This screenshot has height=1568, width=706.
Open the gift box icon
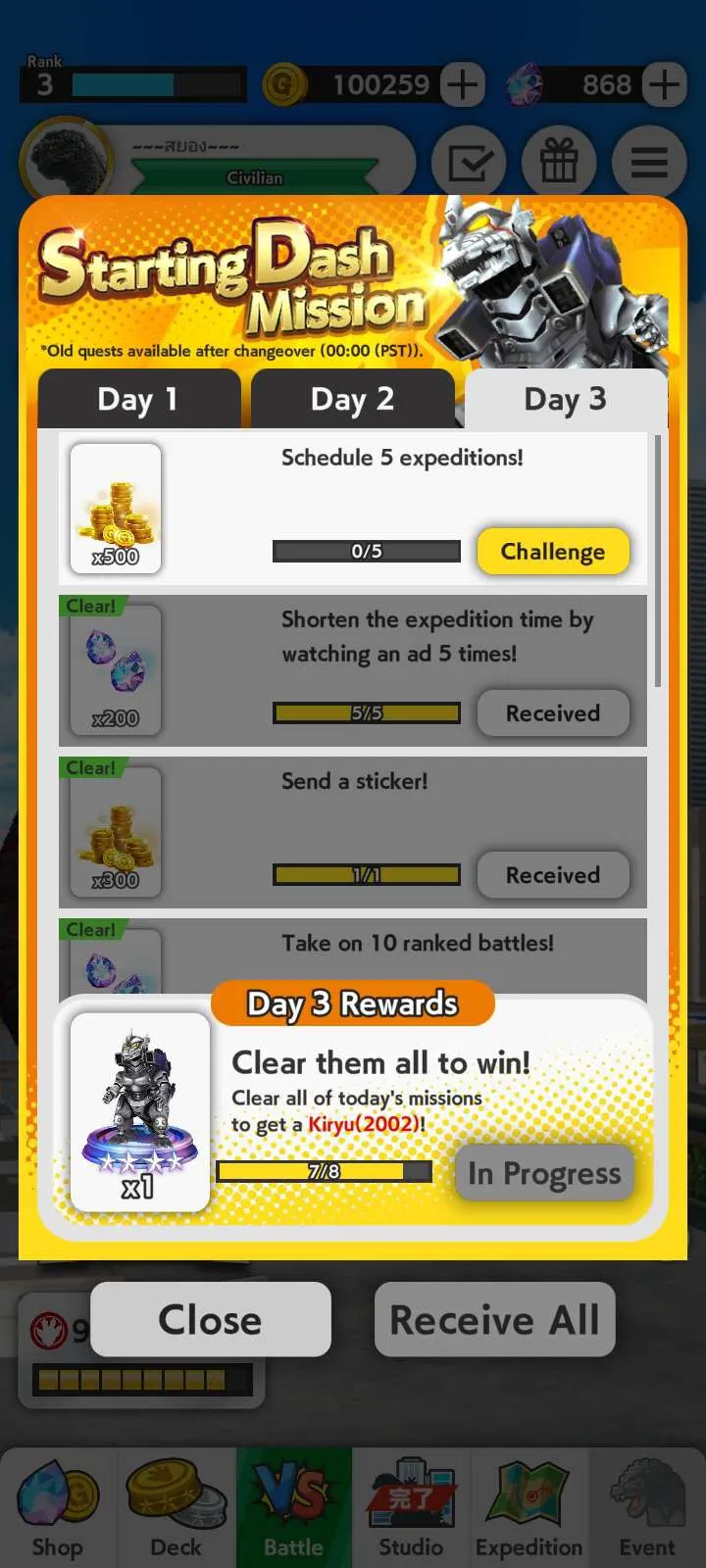click(559, 162)
